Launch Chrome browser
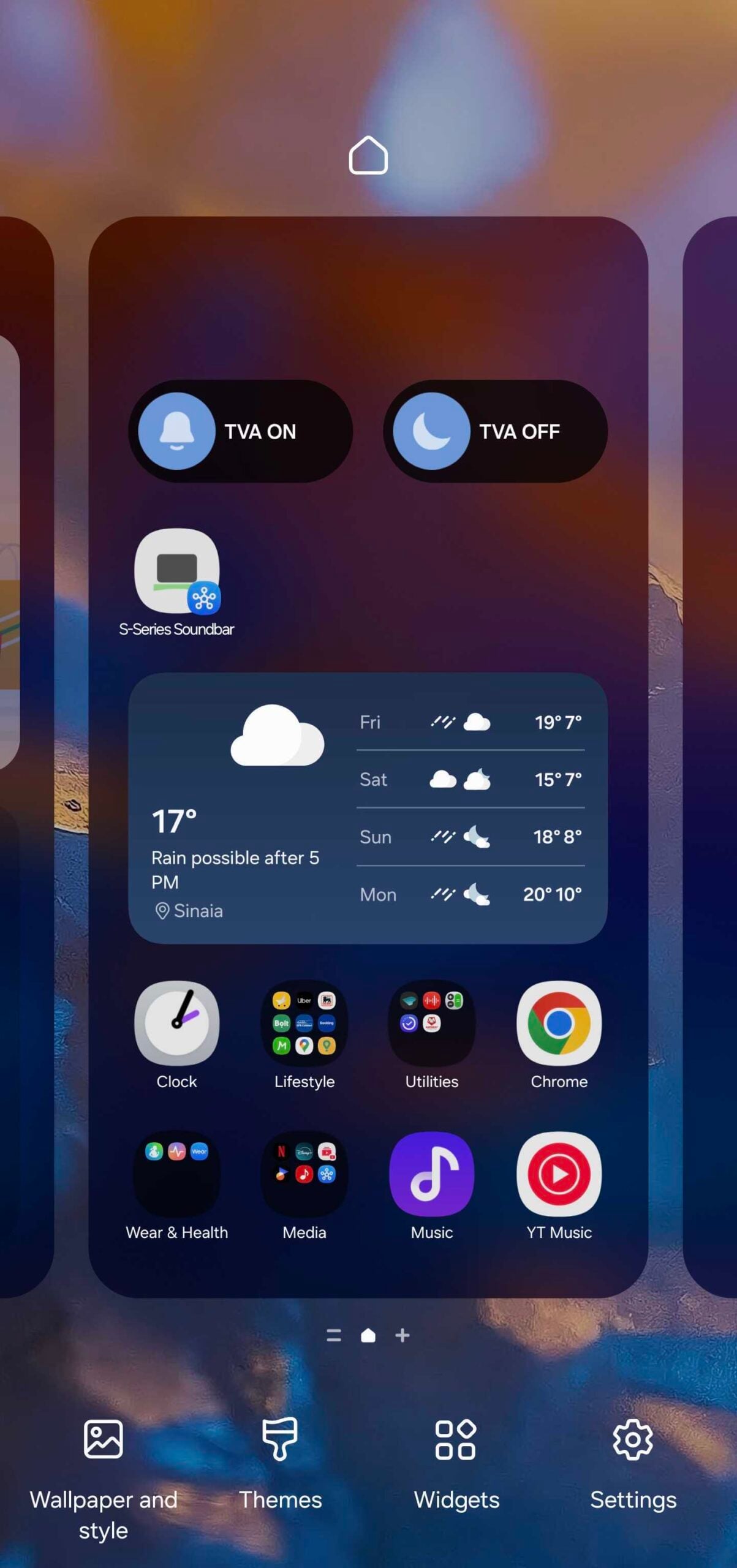The height and width of the screenshot is (1568, 737). pos(559,1023)
